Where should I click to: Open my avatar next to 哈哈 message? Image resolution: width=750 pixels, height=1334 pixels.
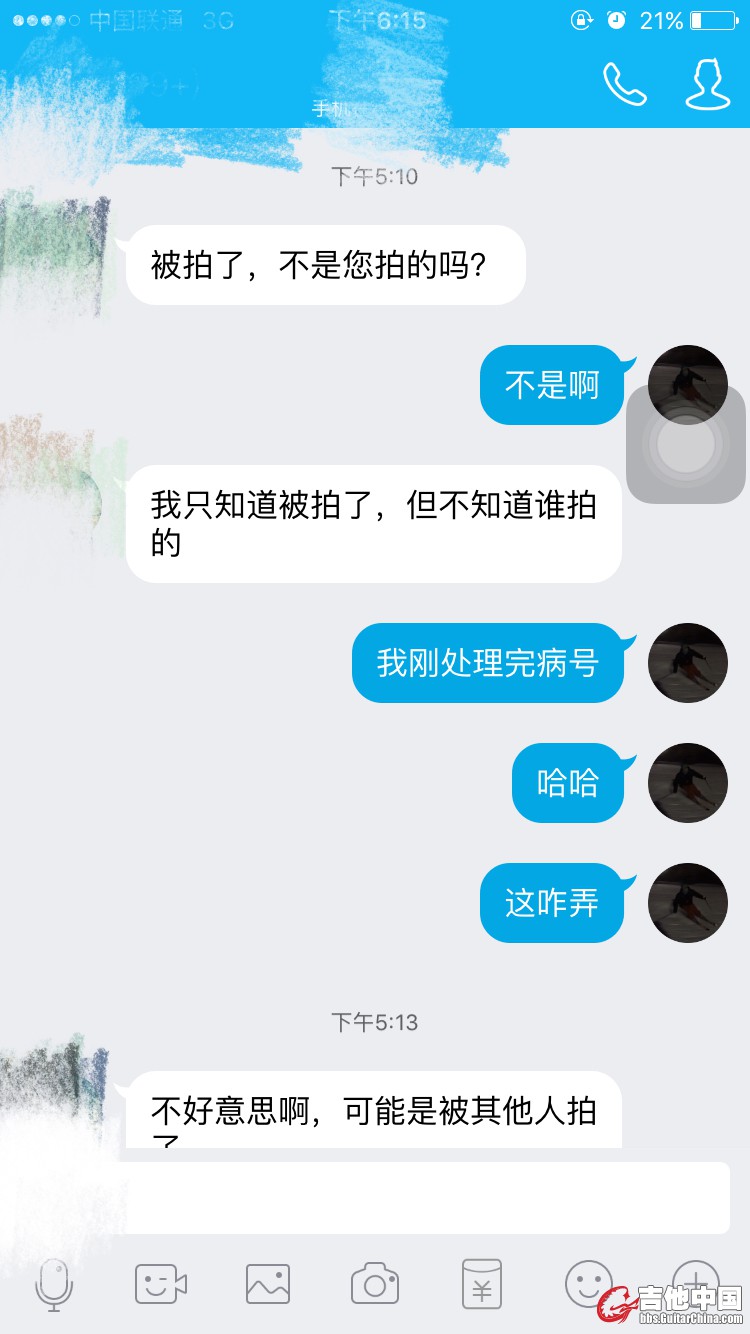click(687, 783)
